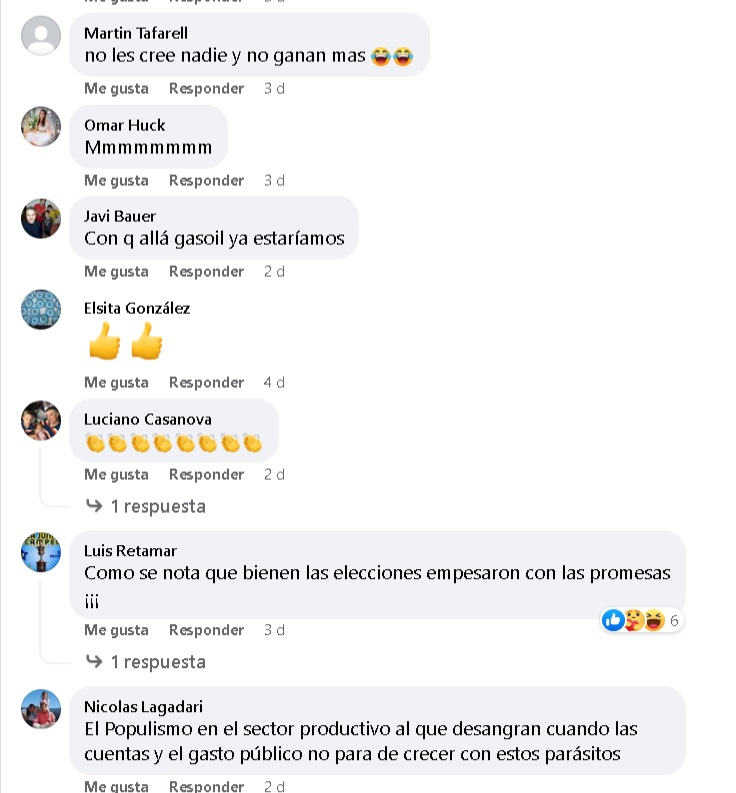Screen dimensions: 736x793
Task: View reactions on Luis Retamar's comment
Action: (641, 621)
